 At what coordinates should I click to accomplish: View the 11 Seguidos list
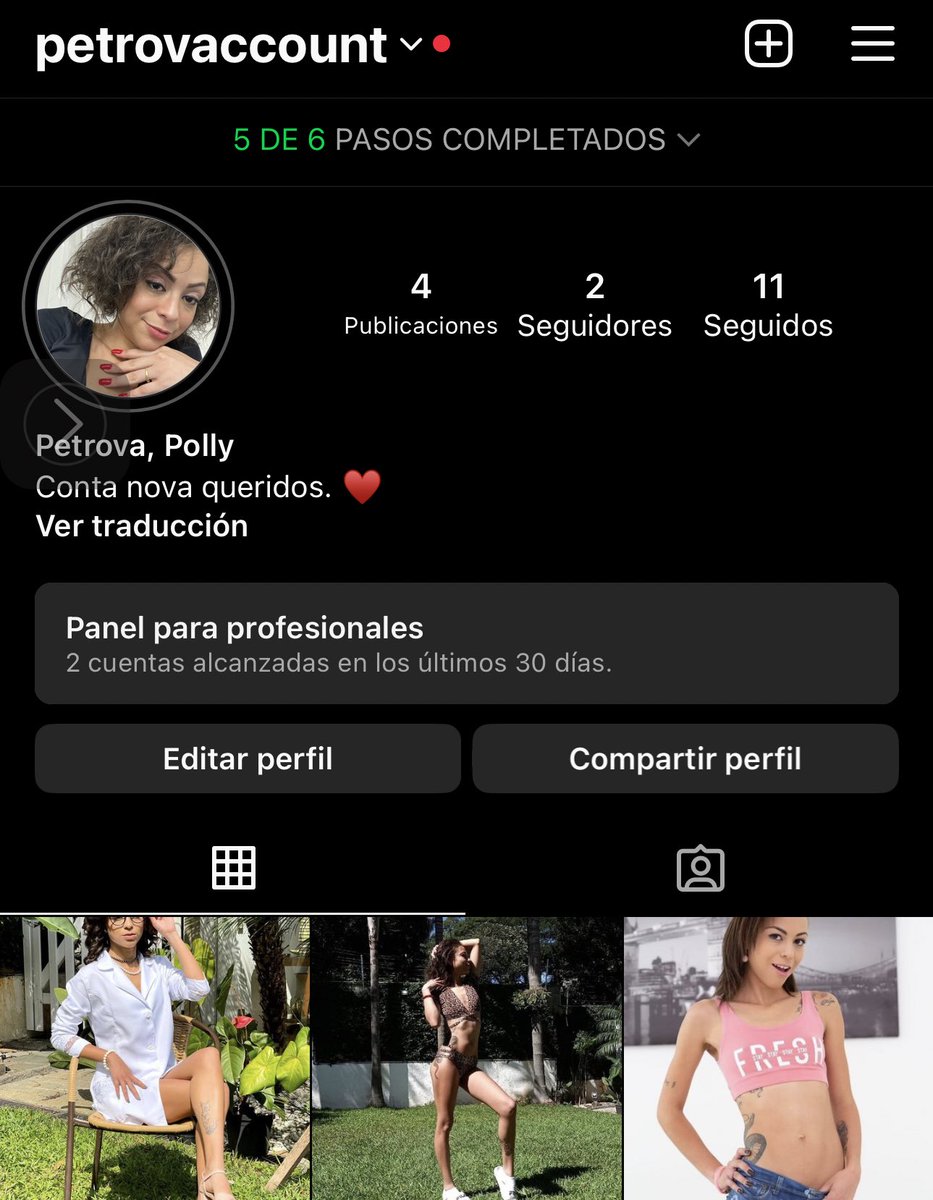[x=767, y=306]
